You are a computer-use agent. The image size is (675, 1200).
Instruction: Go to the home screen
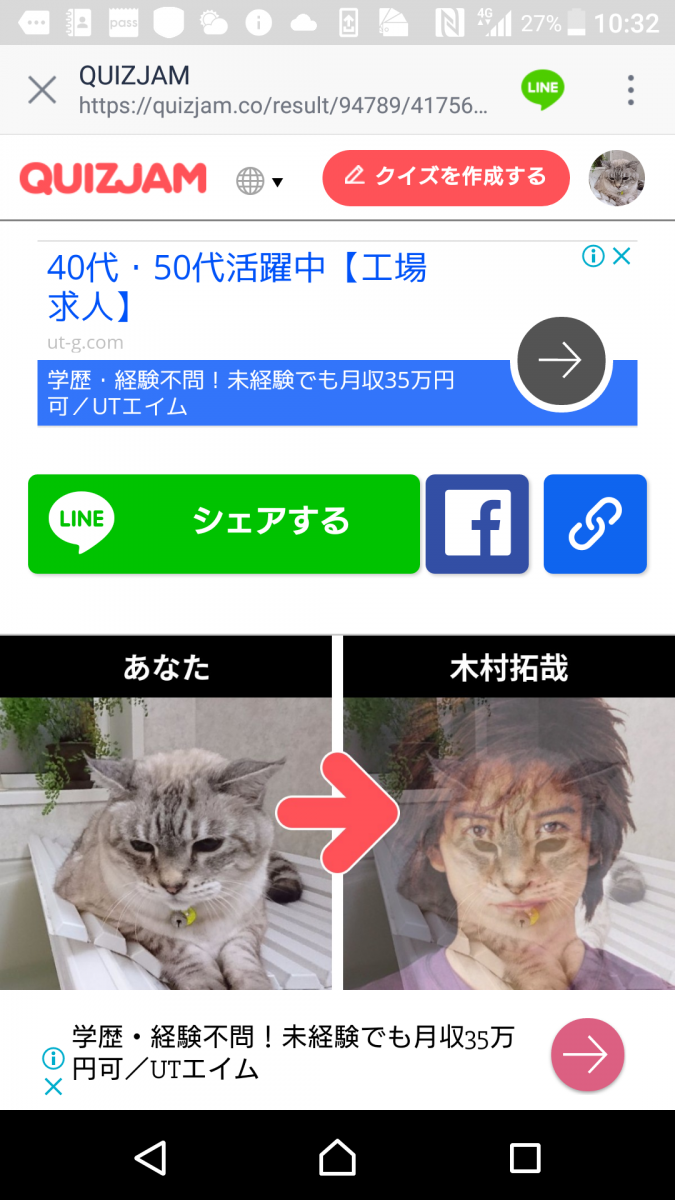[337, 1158]
